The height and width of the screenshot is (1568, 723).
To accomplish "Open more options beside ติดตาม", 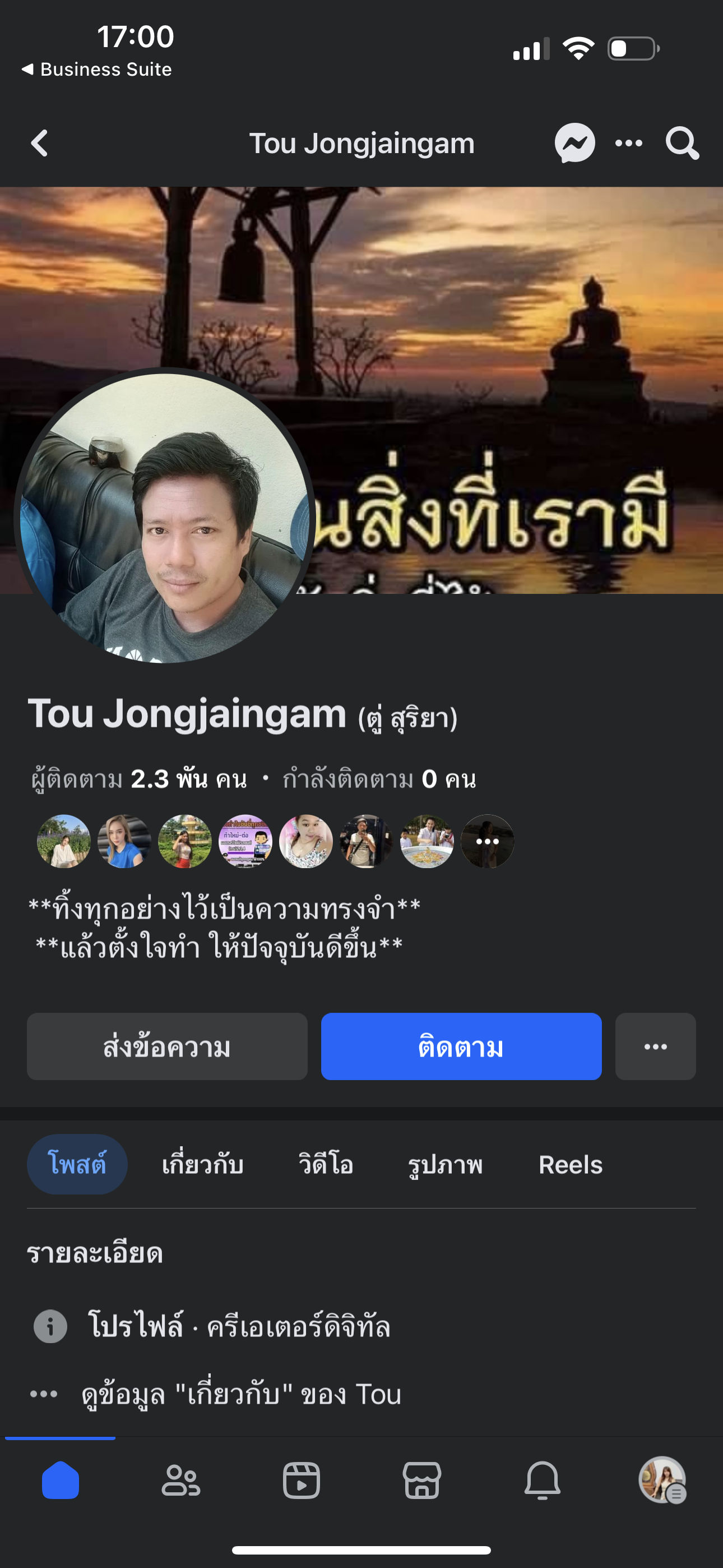I will point(655,1046).
